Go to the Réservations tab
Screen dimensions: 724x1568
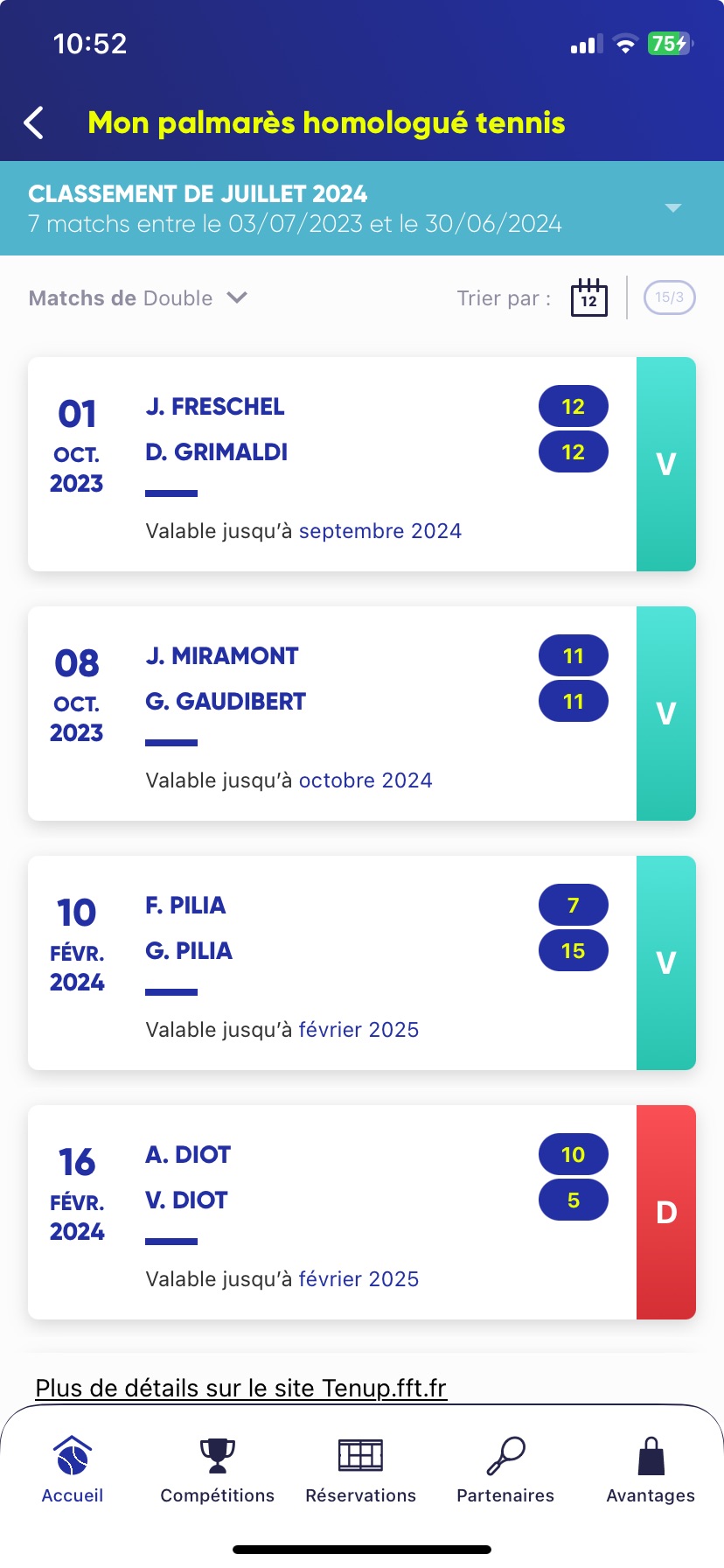tap(361, 1470)
